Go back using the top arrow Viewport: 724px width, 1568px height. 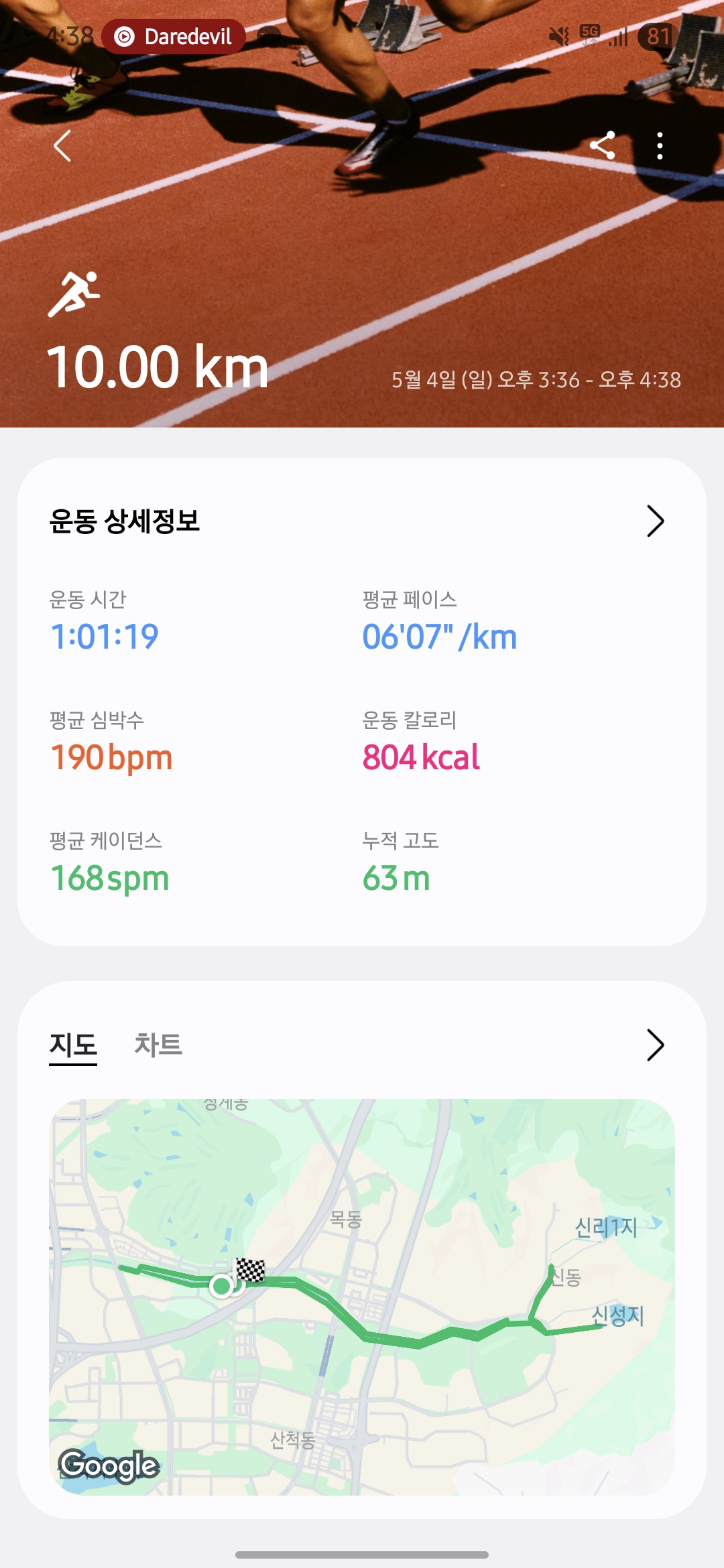[62, 146]
